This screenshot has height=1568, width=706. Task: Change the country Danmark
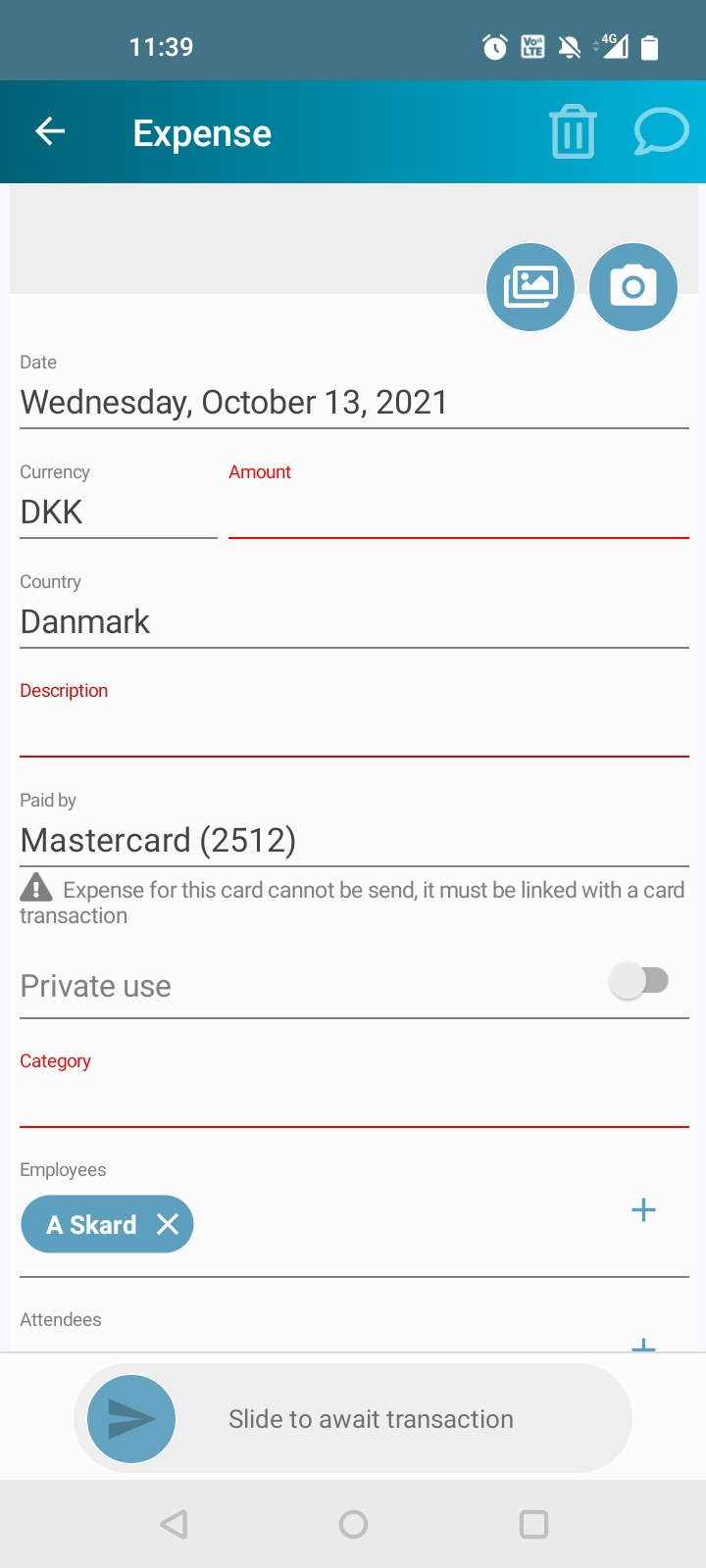click(x=354, y=622)
